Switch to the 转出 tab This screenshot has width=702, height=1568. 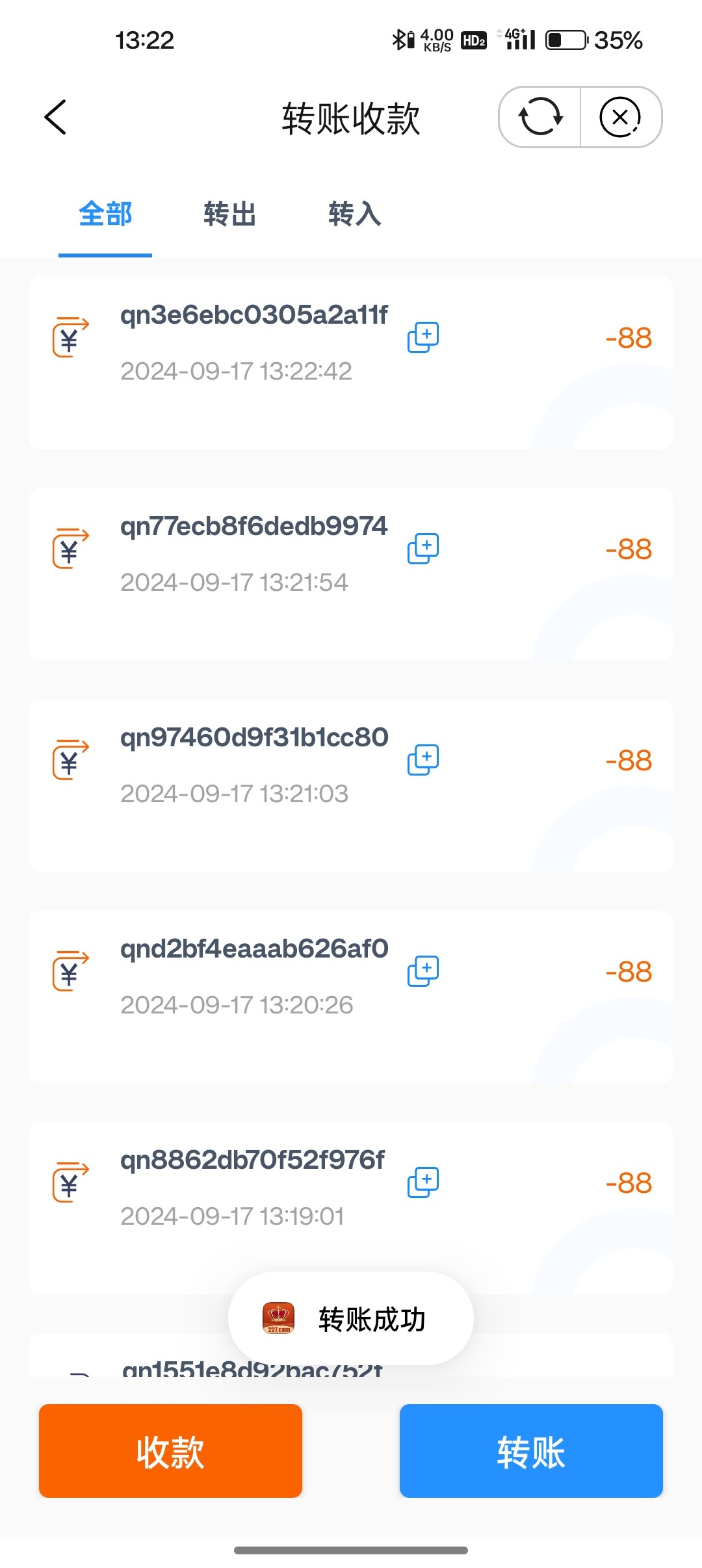tap(229, 215)
